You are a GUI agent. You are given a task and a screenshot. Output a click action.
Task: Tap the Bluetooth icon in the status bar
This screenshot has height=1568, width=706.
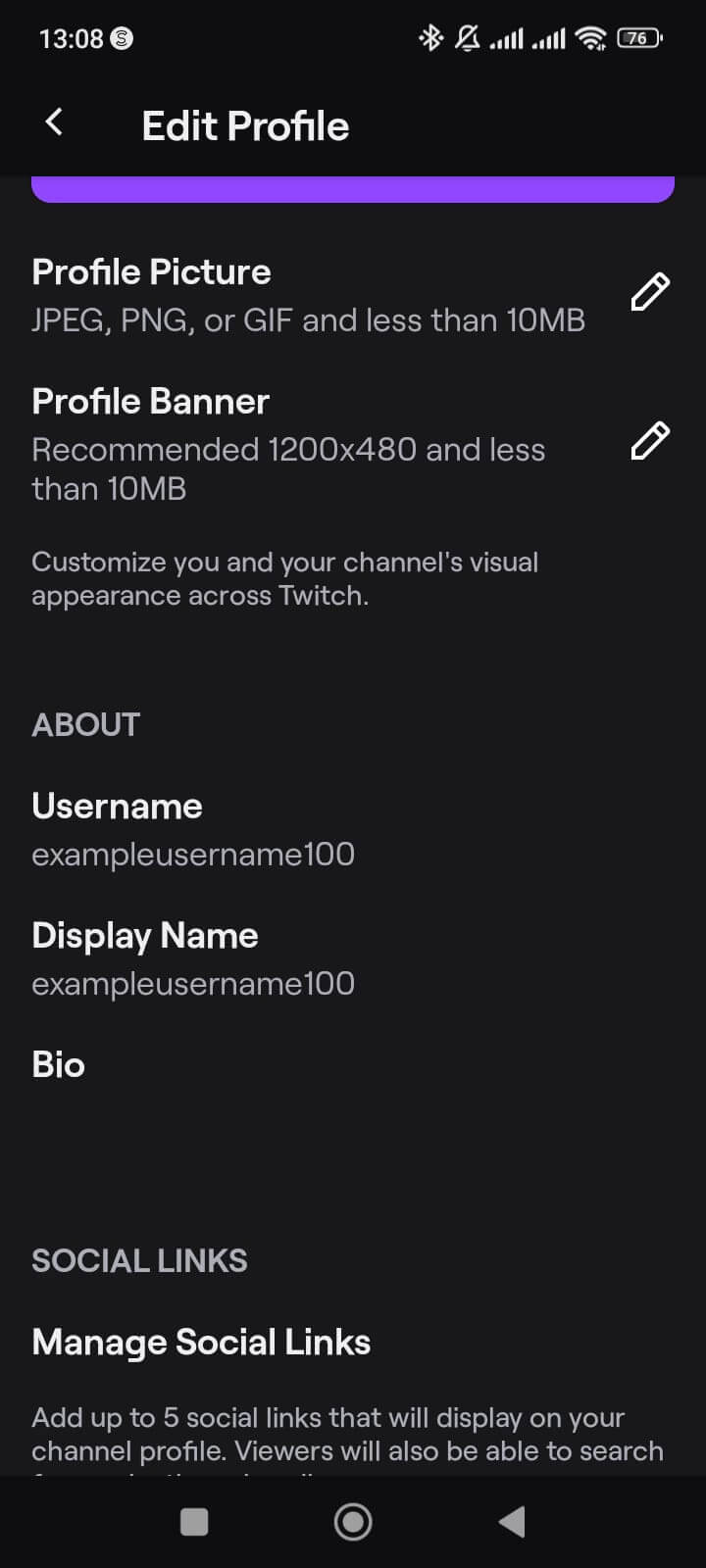click(429, 38)
